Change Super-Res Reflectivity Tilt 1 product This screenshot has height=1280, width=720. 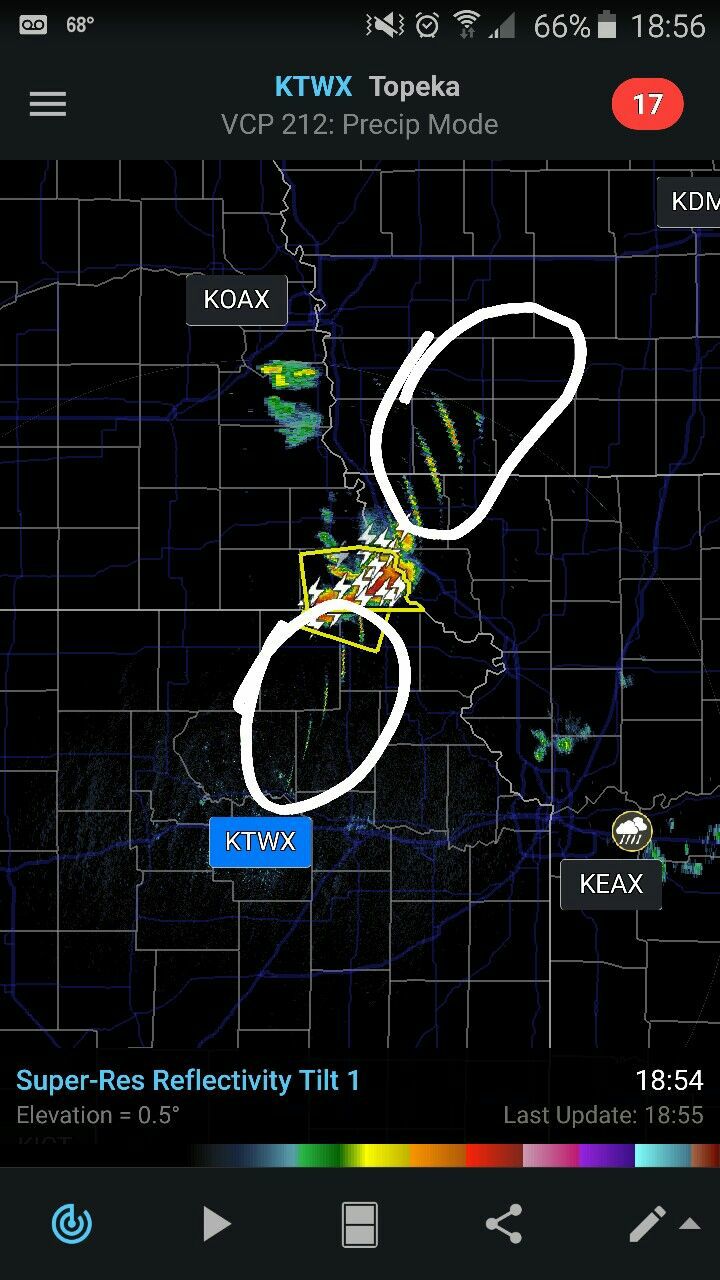pos(188,1080)
